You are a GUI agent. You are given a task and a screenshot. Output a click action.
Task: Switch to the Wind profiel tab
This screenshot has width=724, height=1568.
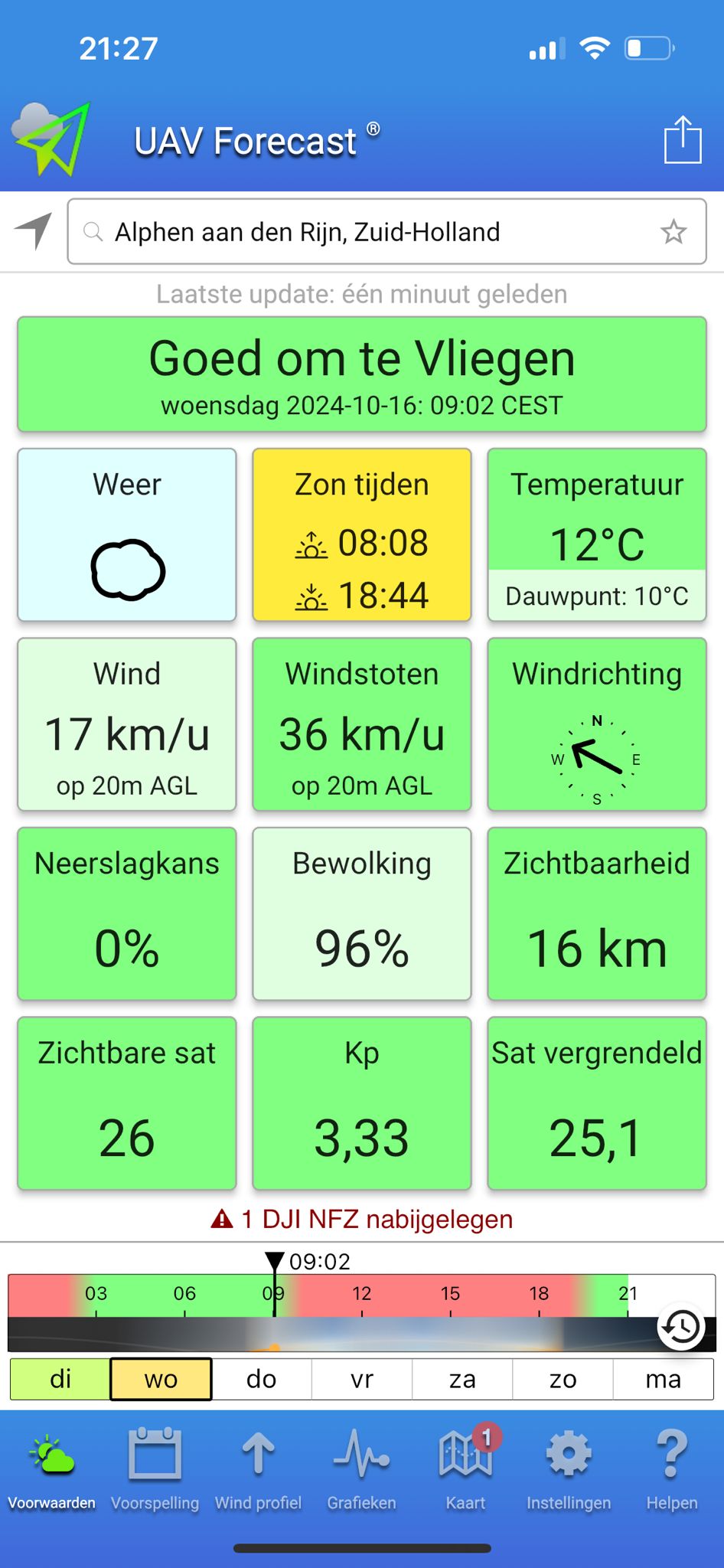point(258,1470)
